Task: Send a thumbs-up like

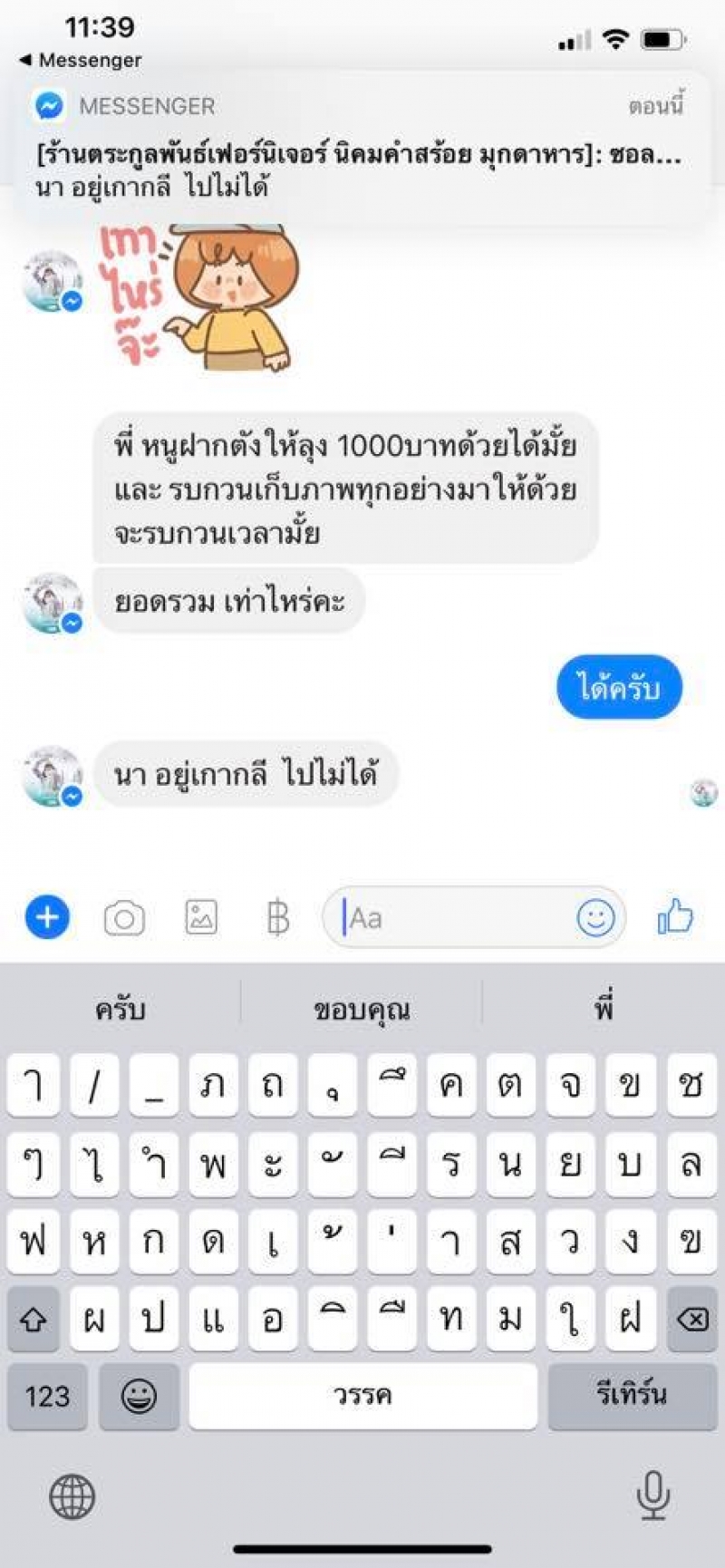Action: (675, 917)
